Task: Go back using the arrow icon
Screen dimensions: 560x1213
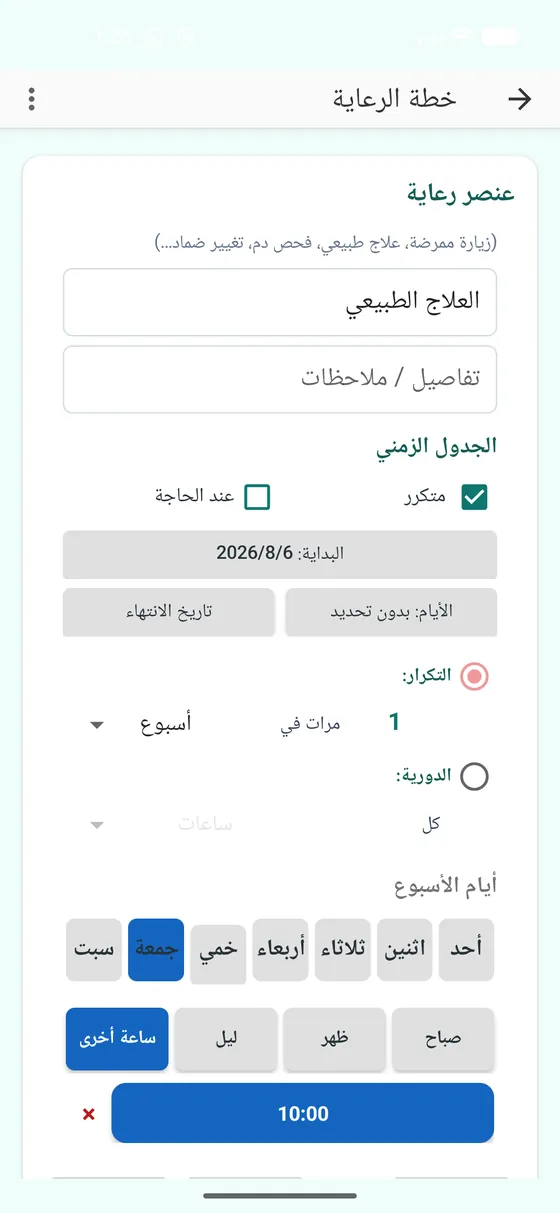Action: pyautogui.click(x=519, y=99)
